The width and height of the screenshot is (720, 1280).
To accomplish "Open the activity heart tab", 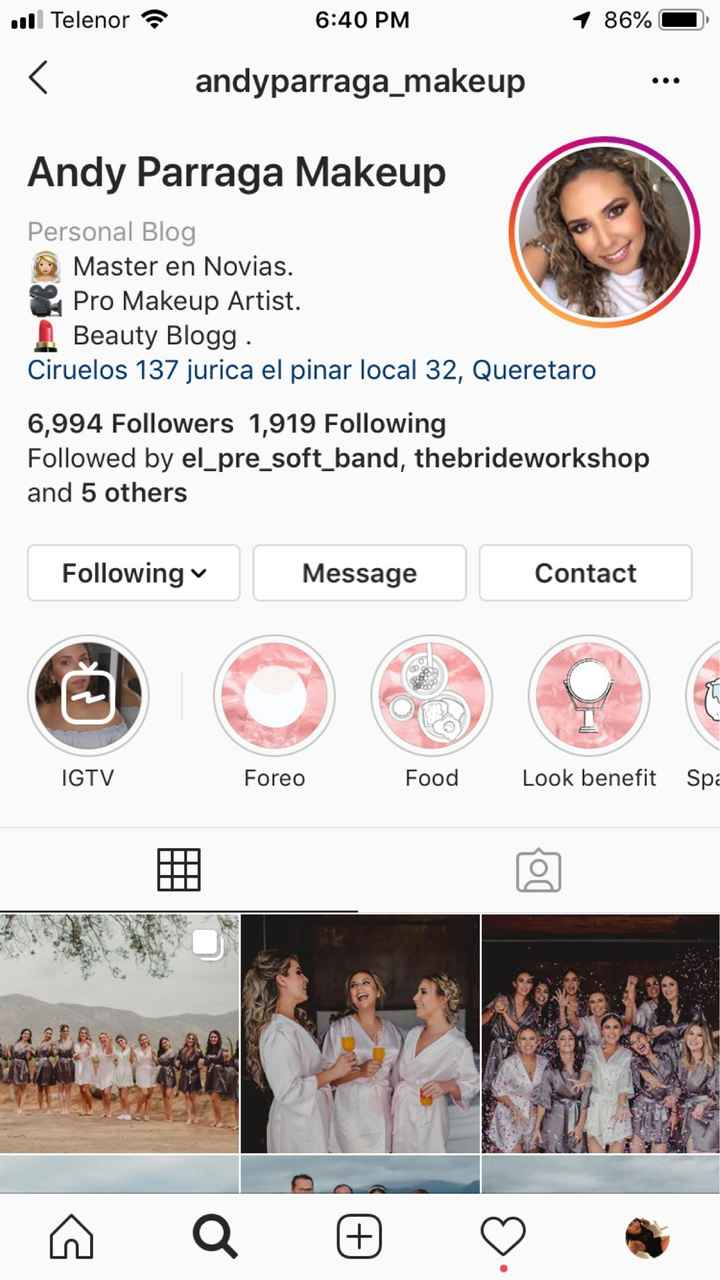I will [x=503, y=1238].
